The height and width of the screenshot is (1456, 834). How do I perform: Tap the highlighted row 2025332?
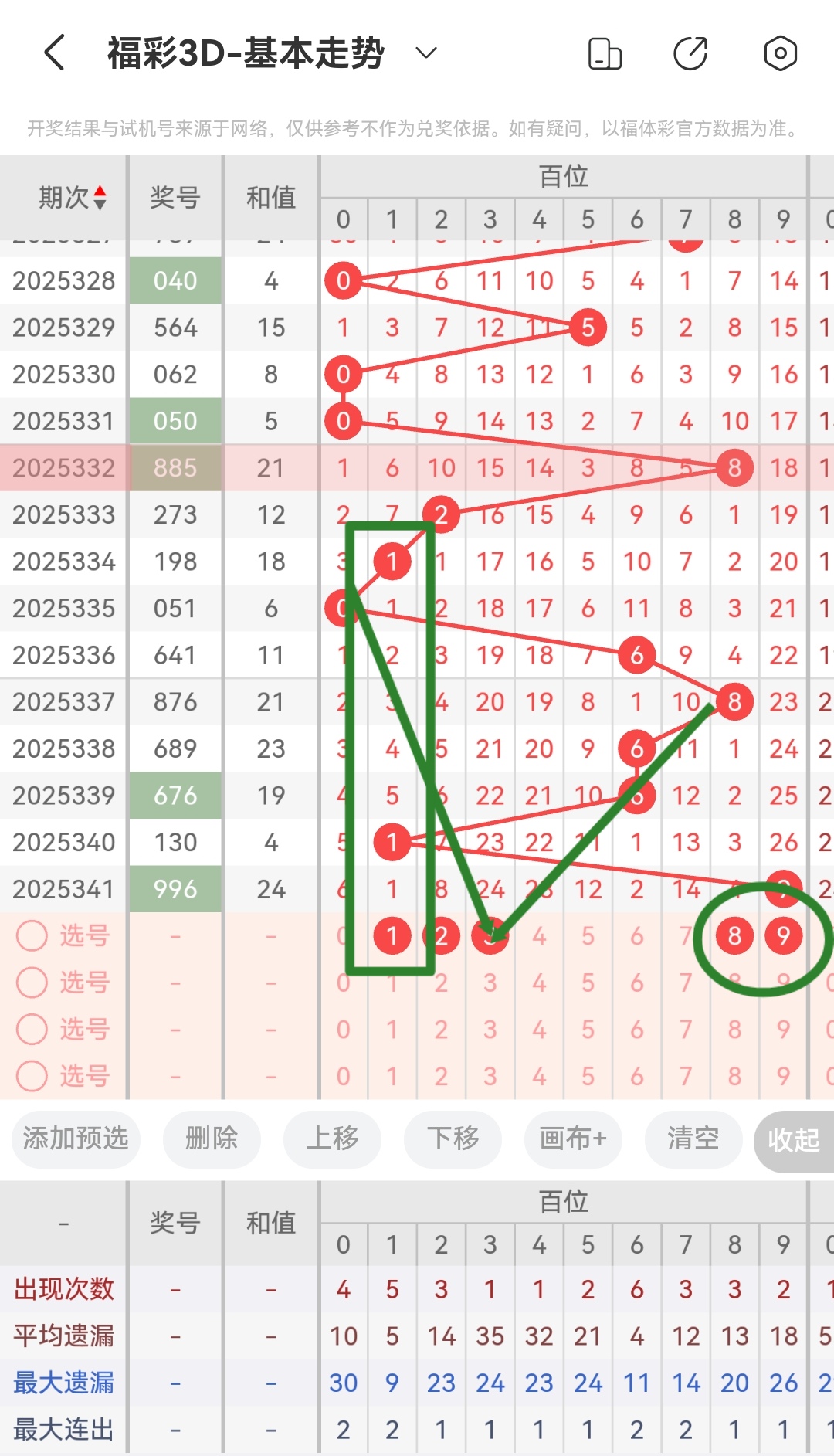coord(63,467)
